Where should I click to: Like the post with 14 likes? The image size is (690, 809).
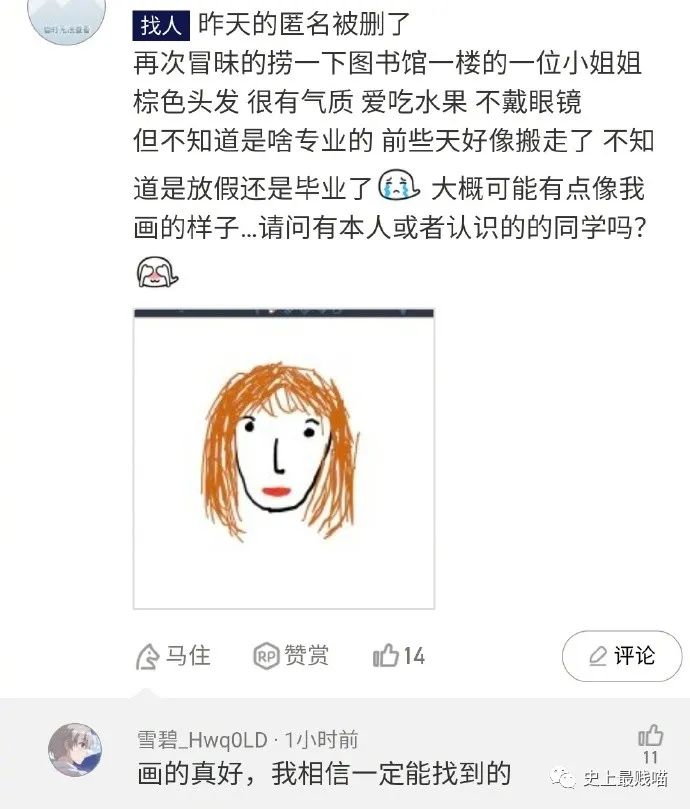398,656
